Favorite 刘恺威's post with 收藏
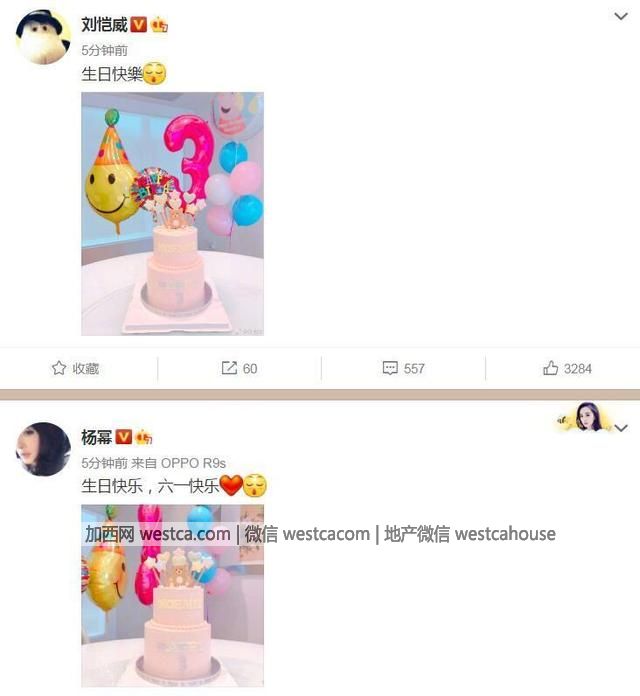This screenshot has width=640, height=696. [x=76, y=369]
